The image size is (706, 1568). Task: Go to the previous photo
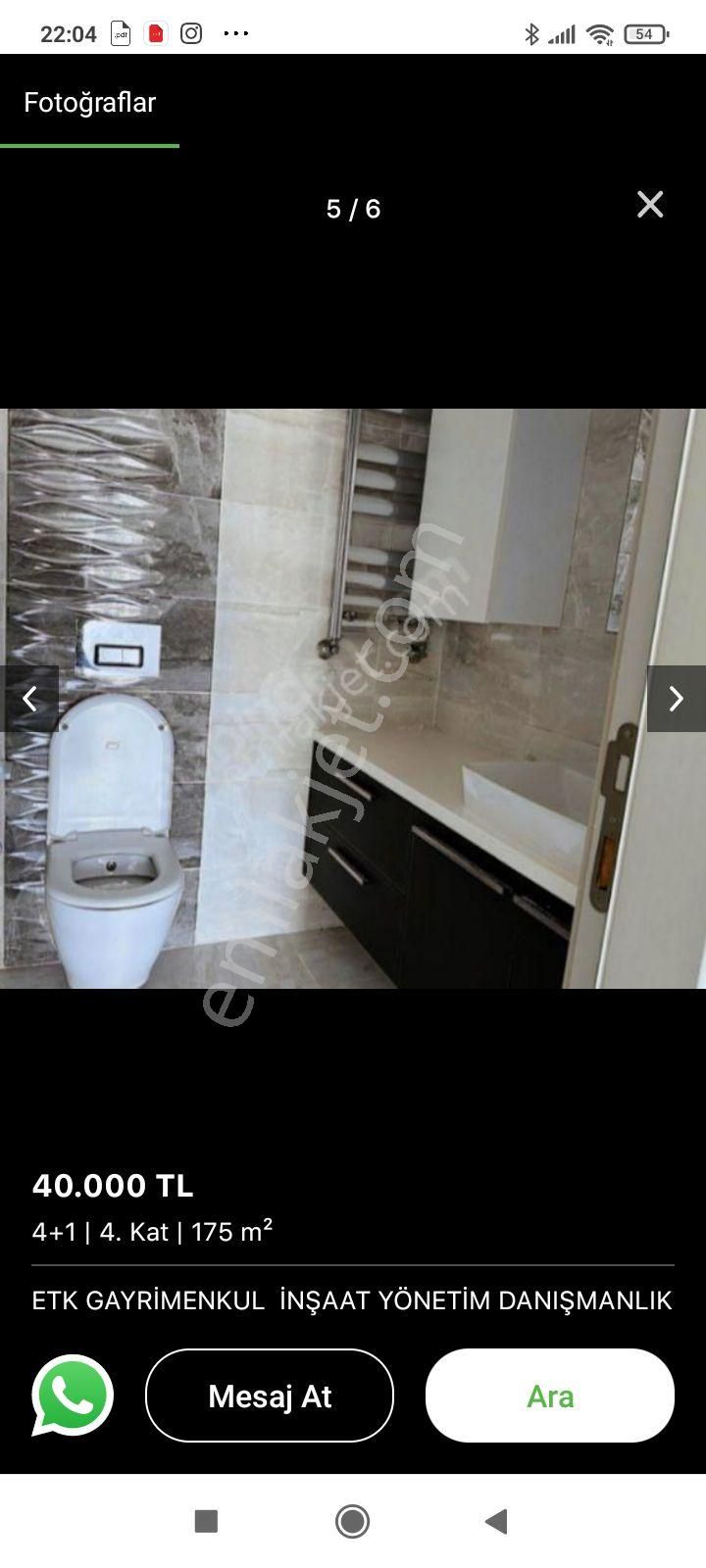point(29,699)
